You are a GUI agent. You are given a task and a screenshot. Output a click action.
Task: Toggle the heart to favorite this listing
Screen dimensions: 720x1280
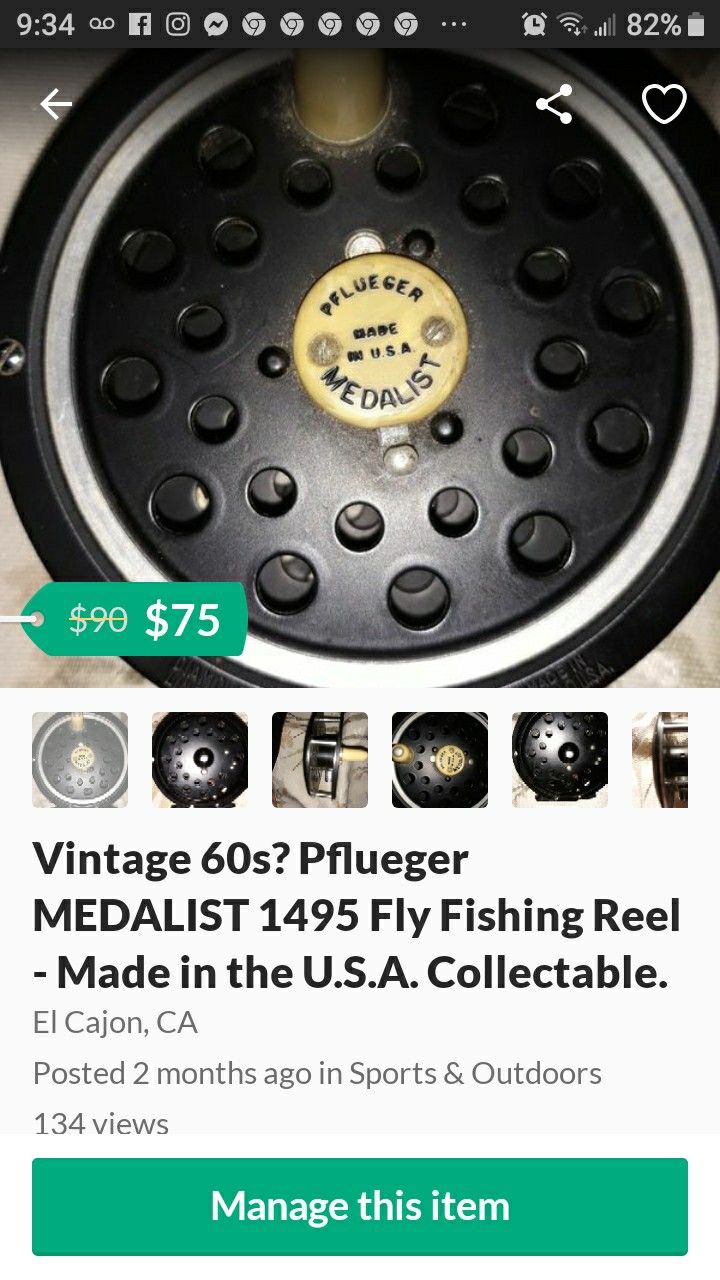664,102
